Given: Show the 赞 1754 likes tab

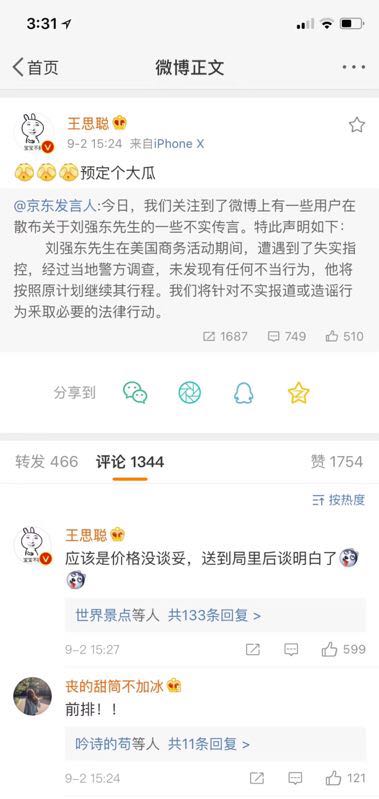Looking at the screenshot, I should pyautogui.click(x=337, y=462).
